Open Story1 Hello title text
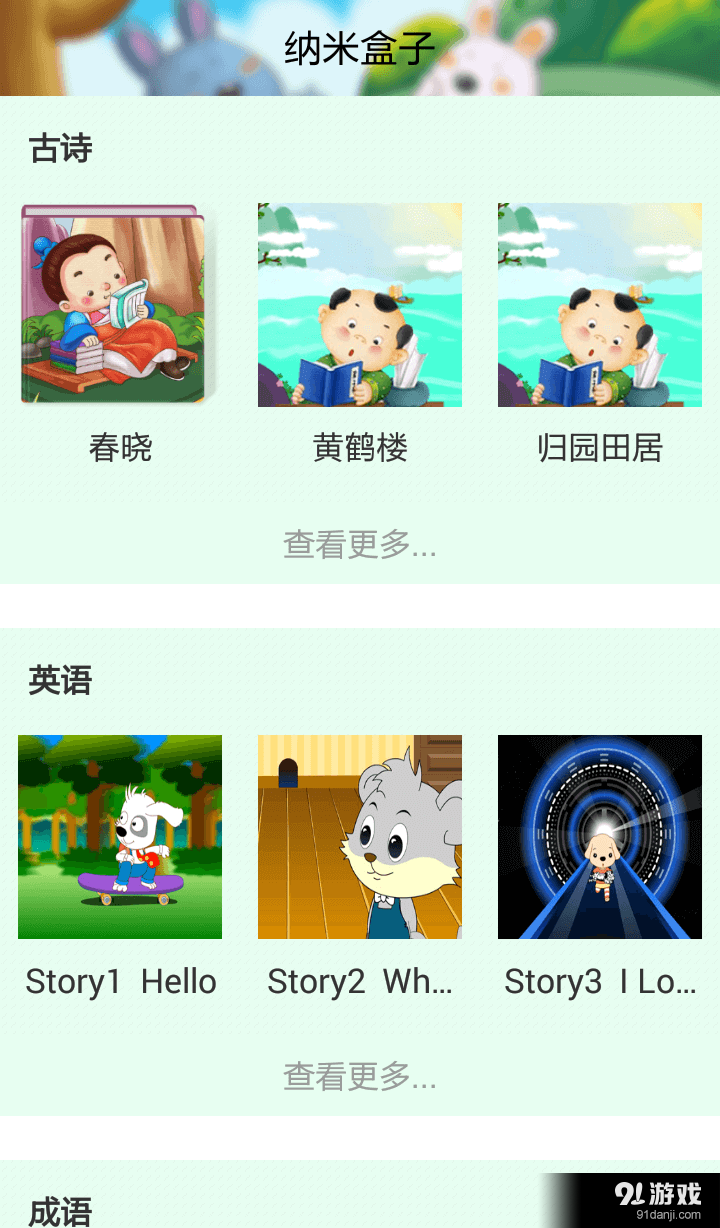 120,982
